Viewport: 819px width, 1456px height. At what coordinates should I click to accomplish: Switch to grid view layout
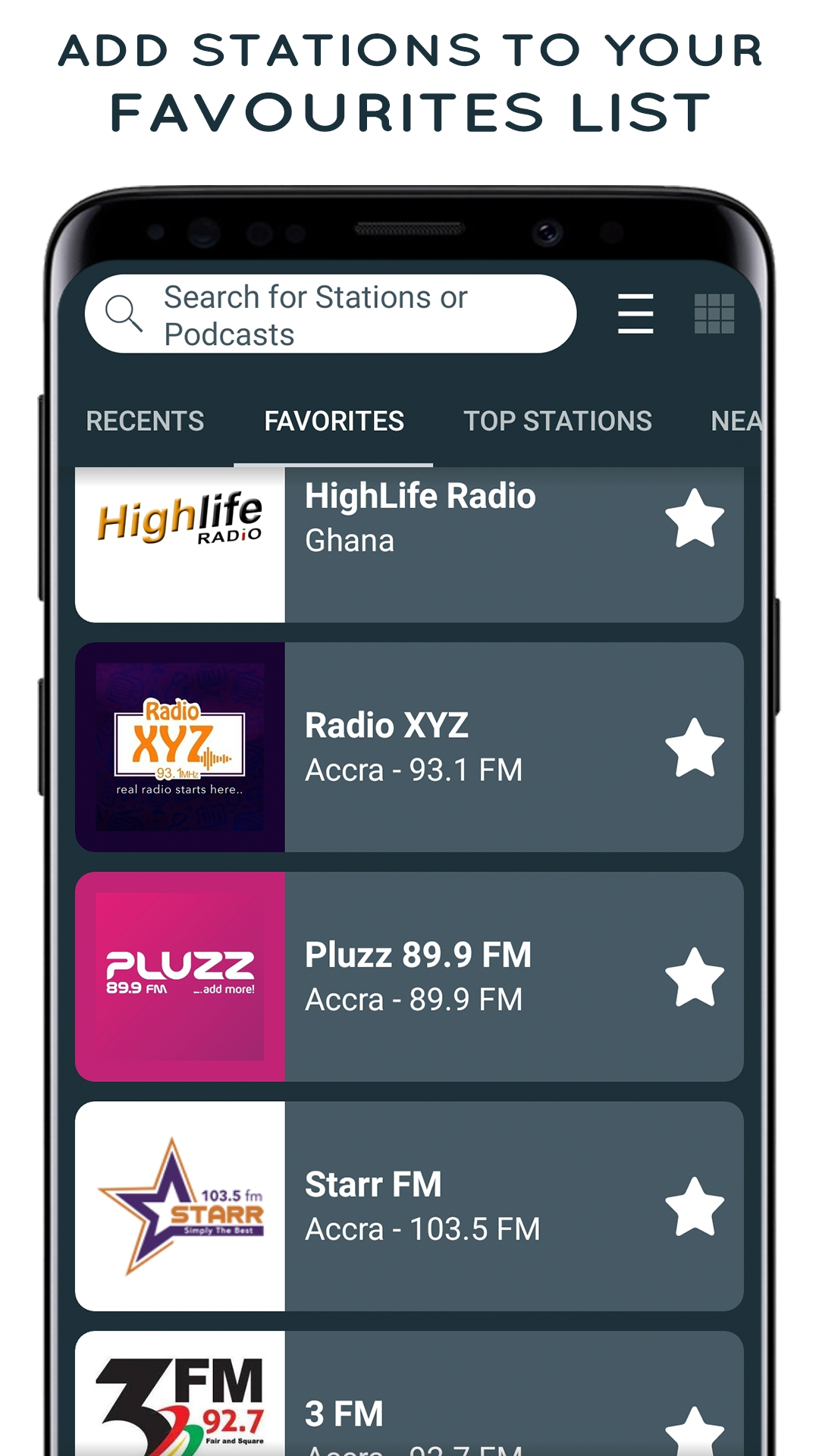[716, 313]
